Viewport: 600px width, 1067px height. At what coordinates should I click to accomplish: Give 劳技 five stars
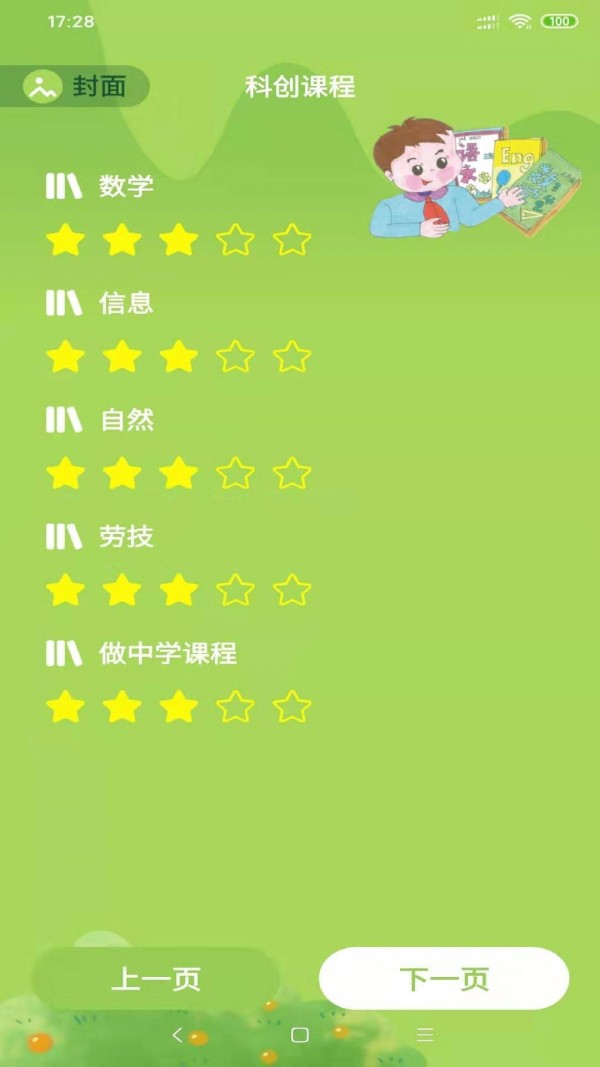pyautogui.click(x=292, y=590)
